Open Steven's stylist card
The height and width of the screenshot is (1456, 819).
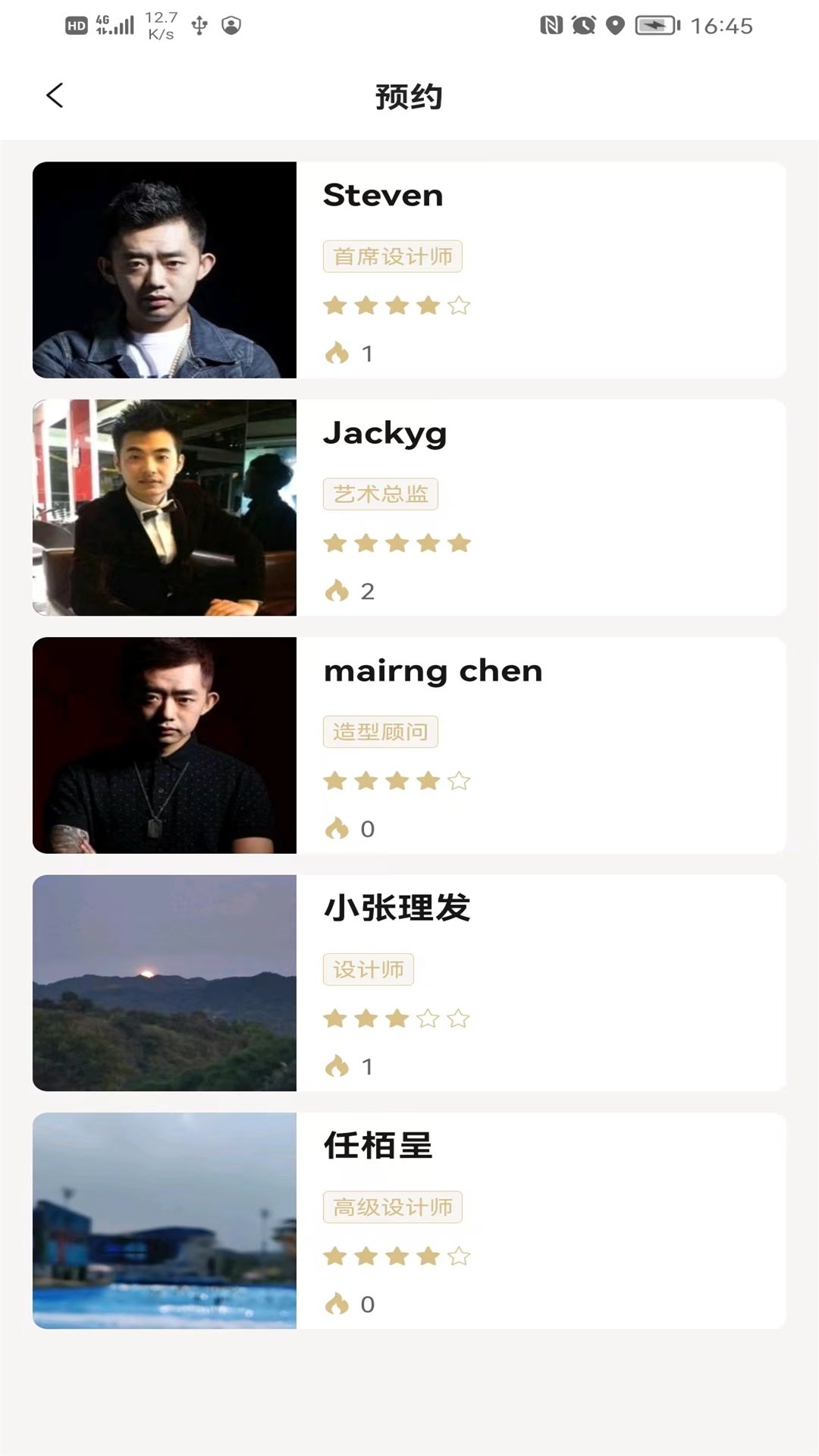409,270
